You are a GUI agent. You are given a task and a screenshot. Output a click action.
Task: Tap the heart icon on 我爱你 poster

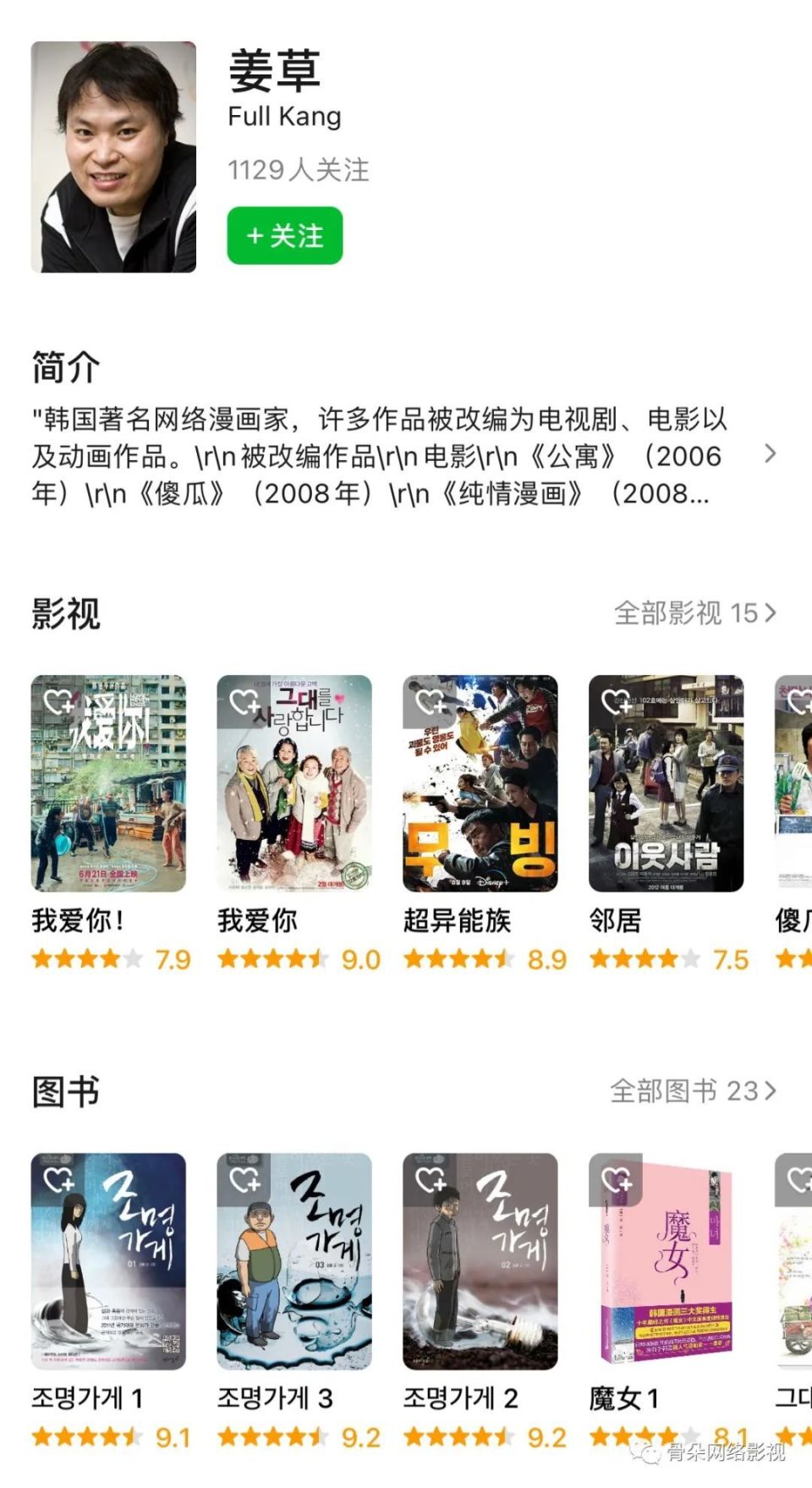pos(244,701)
